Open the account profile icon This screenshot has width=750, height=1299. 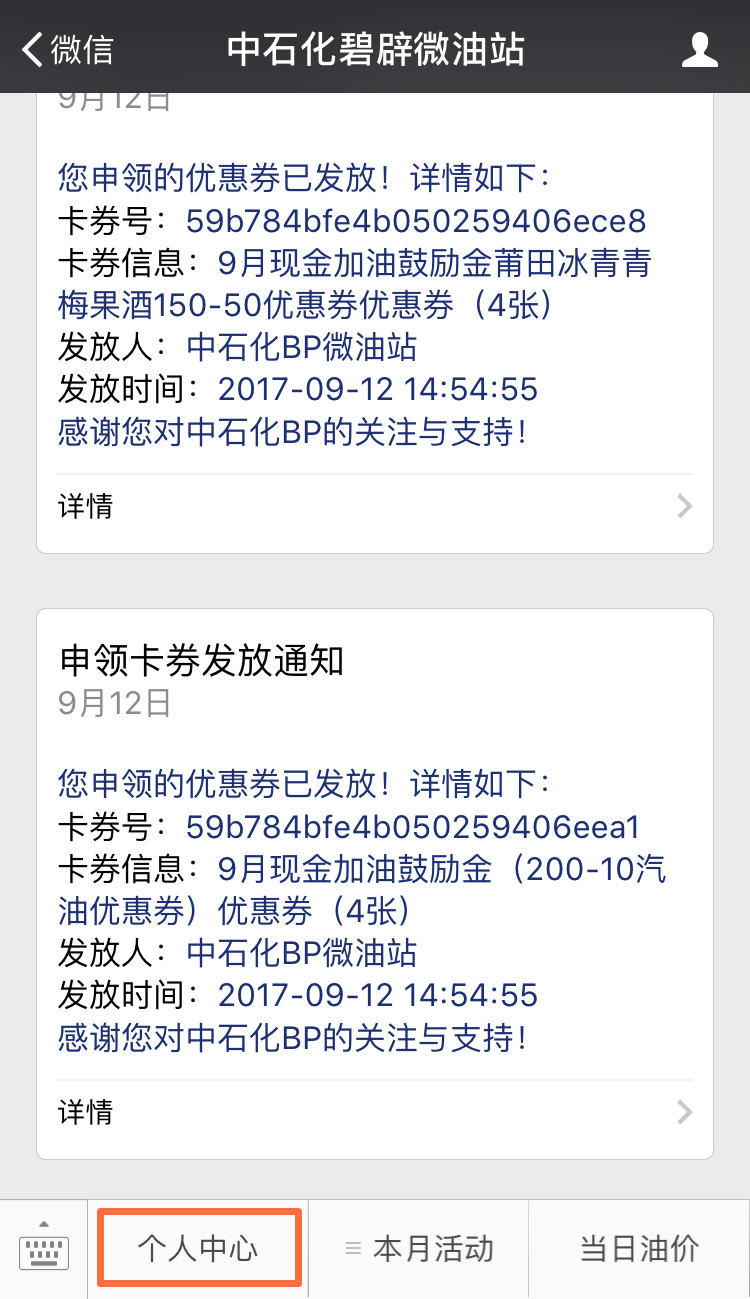click(x=700, y=49)
